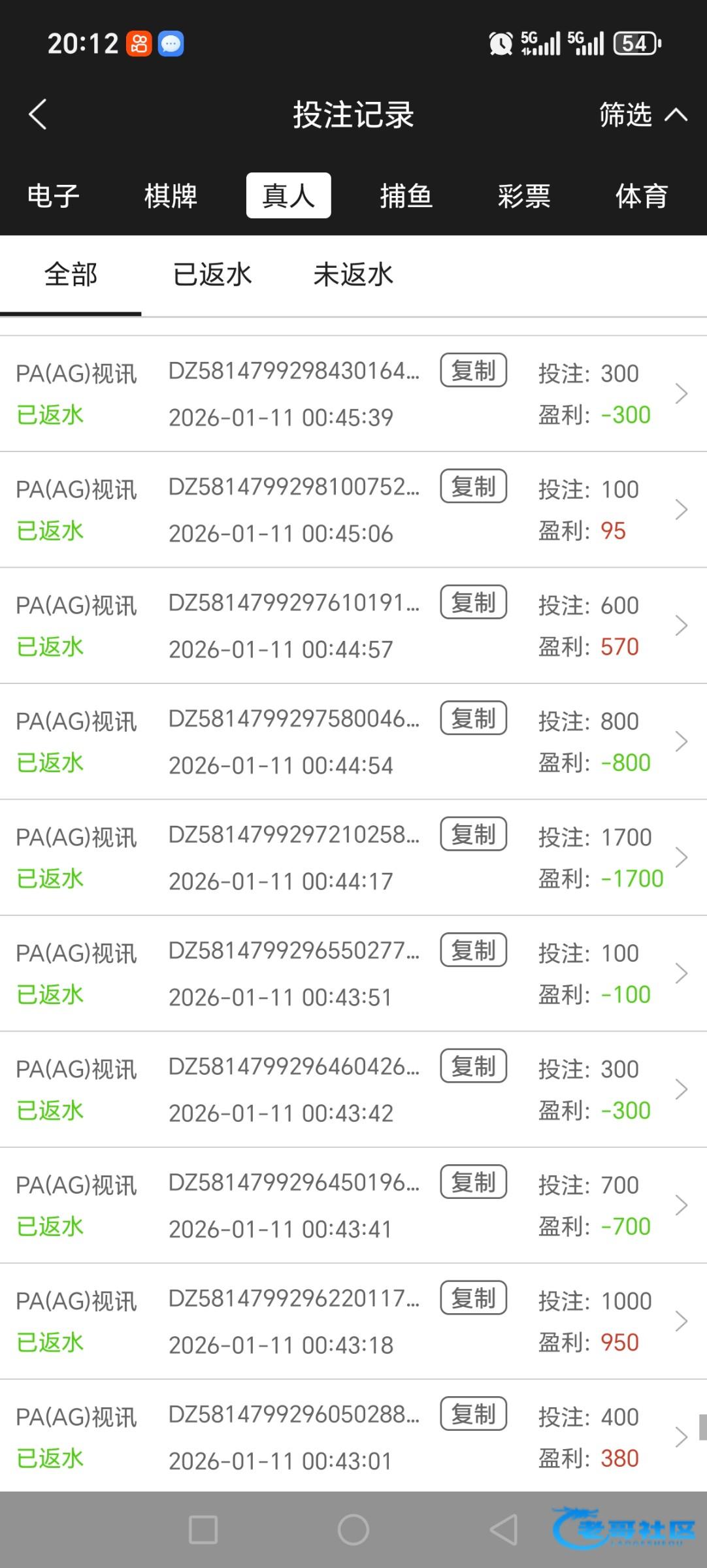Viewport: 707px width, 1568px height.
Task: Go back from the 投注记录 page
Action: (x=38, y=115)
